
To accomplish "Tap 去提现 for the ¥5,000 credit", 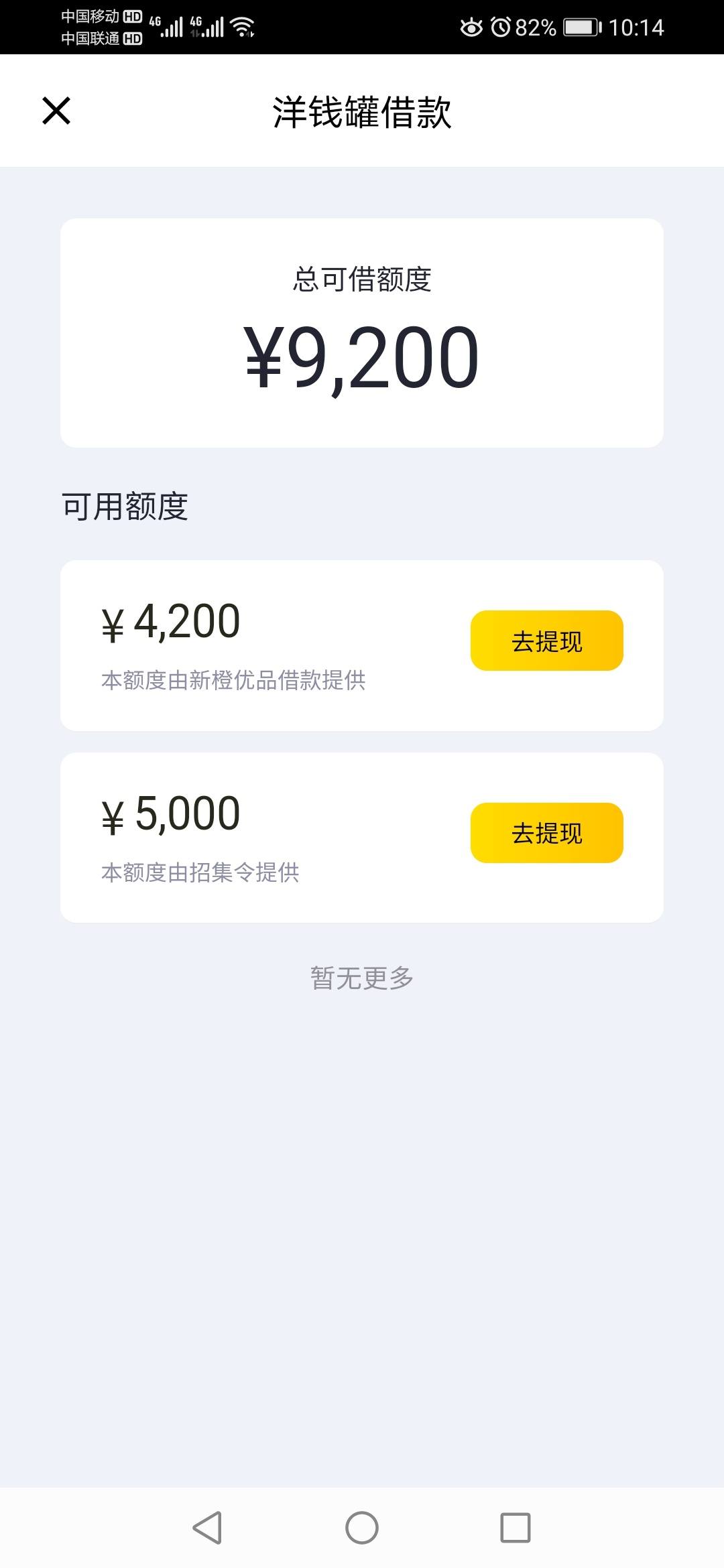I will click(546, 832).
